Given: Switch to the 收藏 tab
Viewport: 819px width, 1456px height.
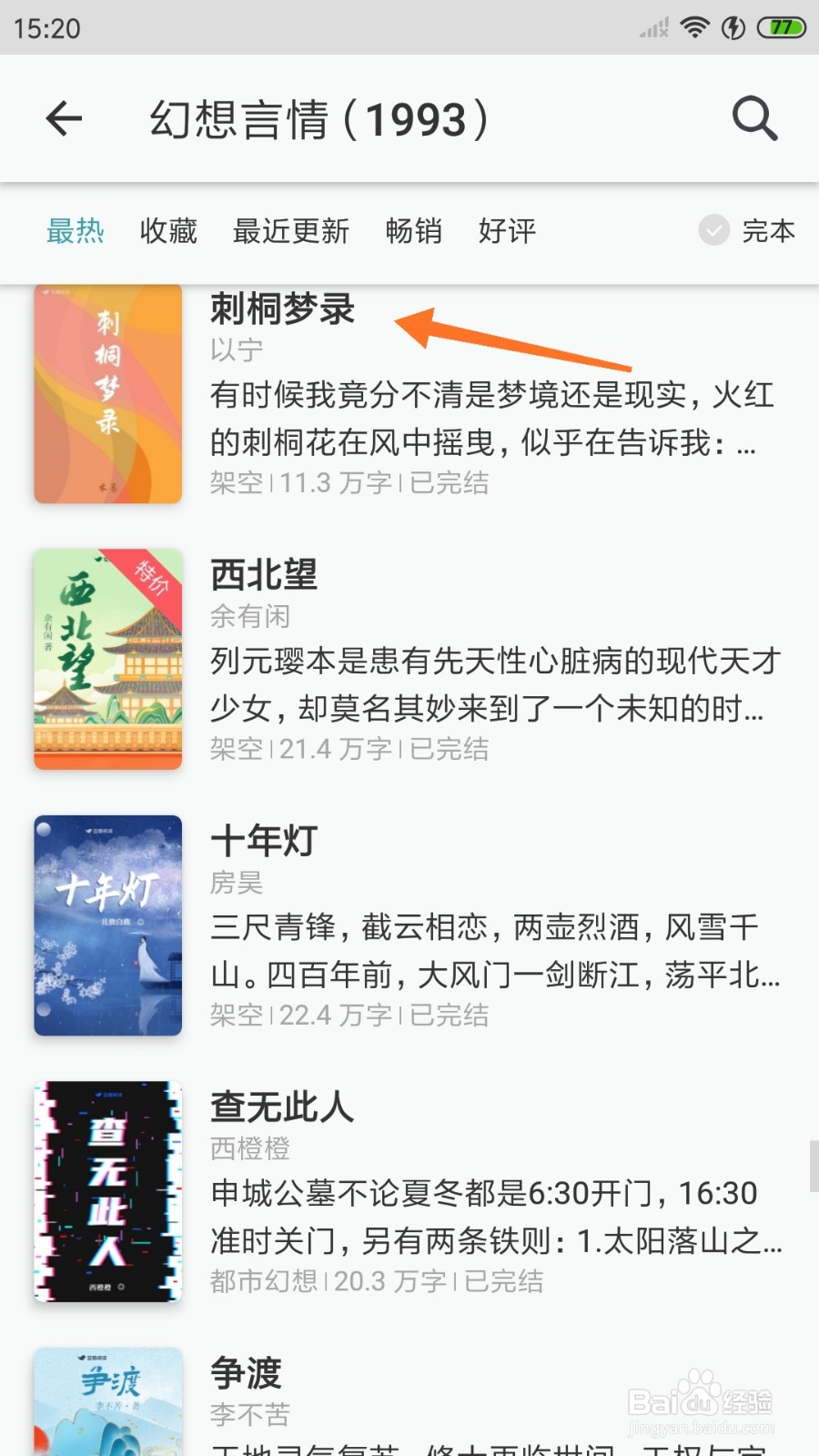Looking at the screenshot, I should (168, 231).
